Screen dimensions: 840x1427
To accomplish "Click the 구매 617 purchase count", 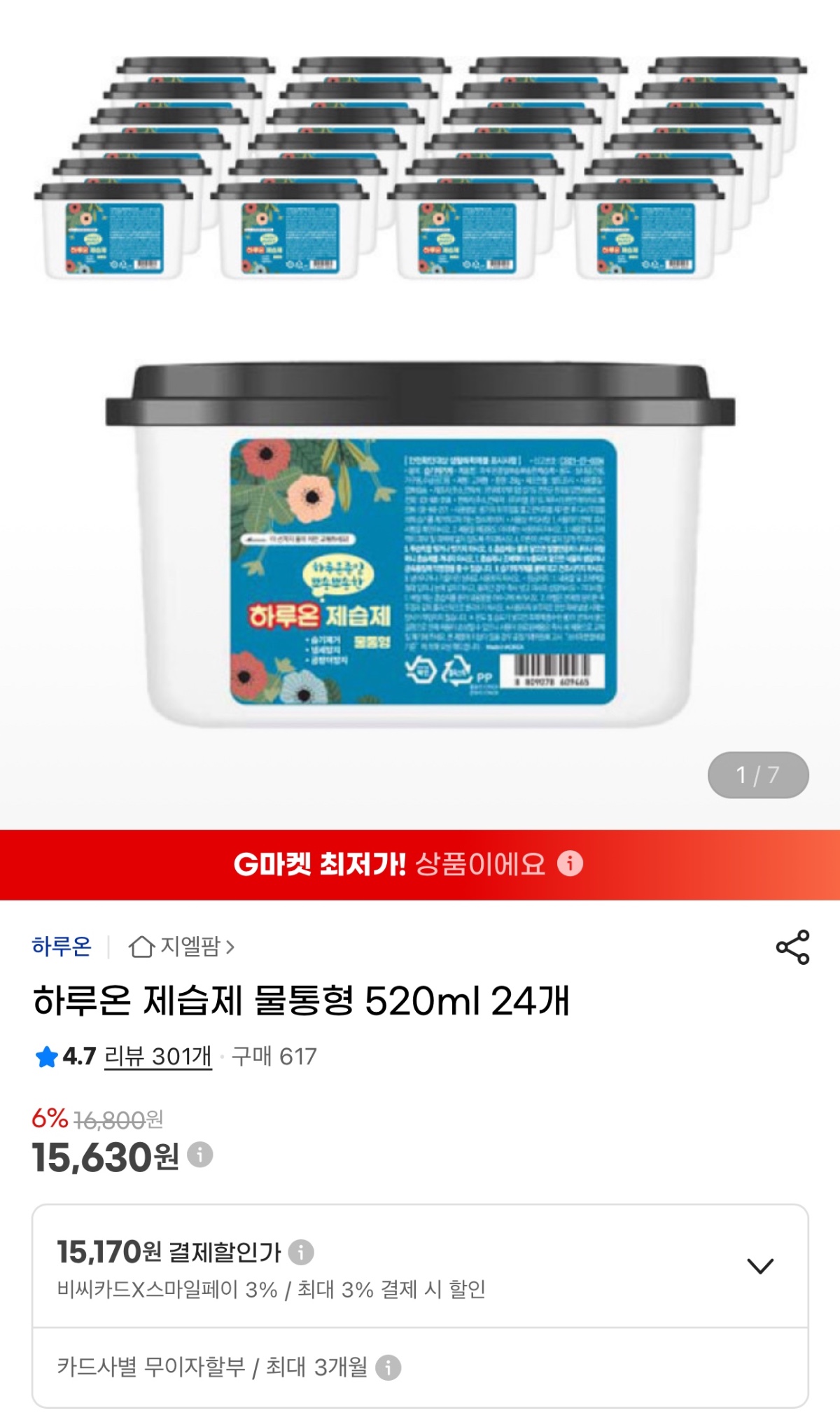I will (x=274, y=1057).
